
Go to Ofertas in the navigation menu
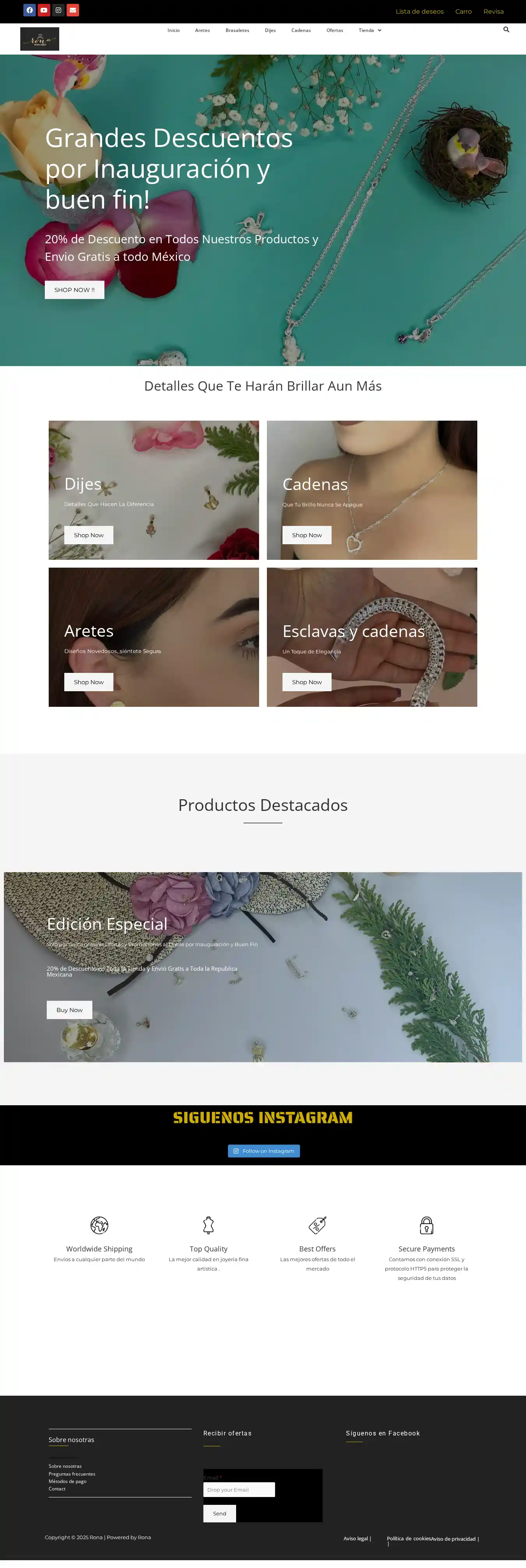coord(334,30)
